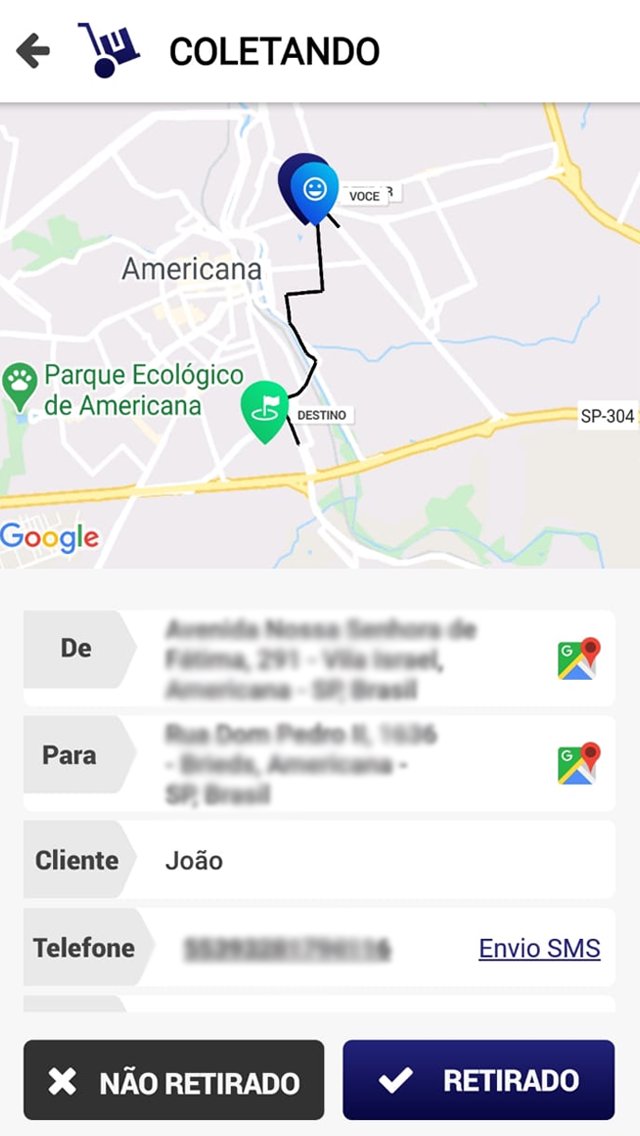The image size is (640, 1136).
Task: Confirm the order as Retirado
Action: point(479,1080)
